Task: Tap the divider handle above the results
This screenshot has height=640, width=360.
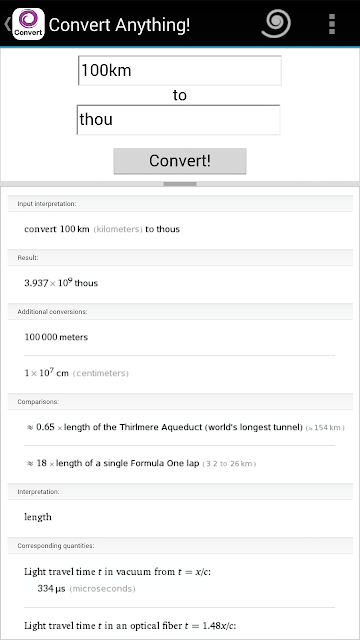Action: 180,184
